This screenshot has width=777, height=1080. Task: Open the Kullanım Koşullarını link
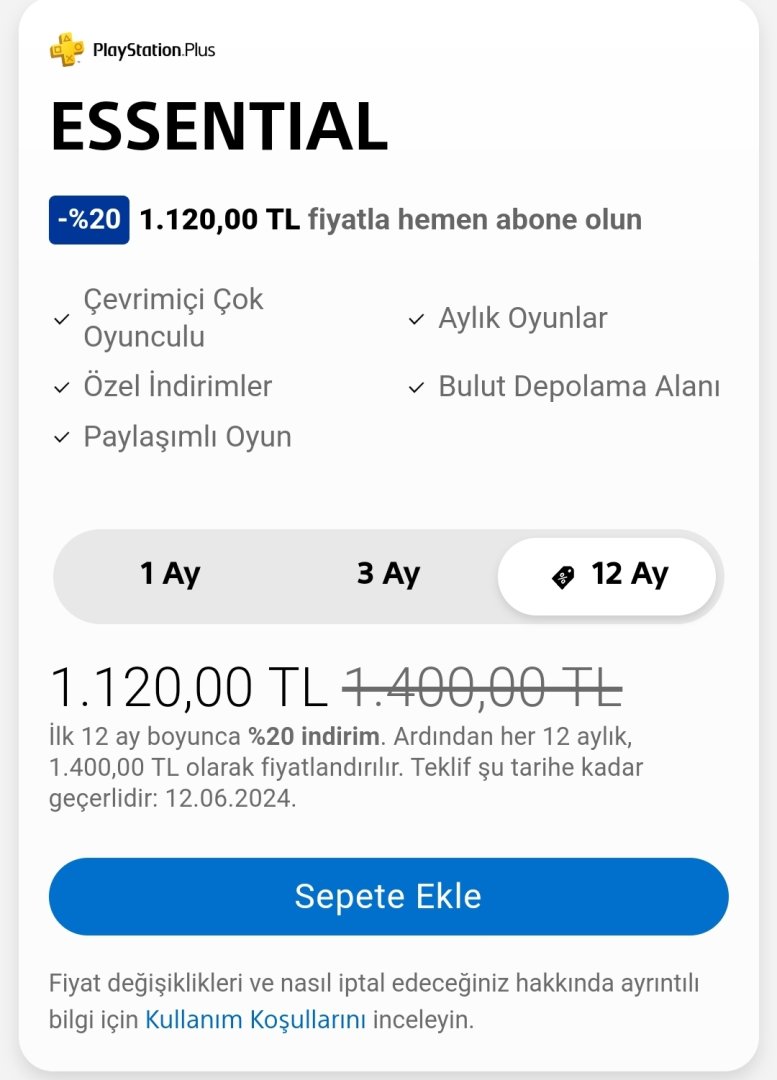(x=255, y=1020)
